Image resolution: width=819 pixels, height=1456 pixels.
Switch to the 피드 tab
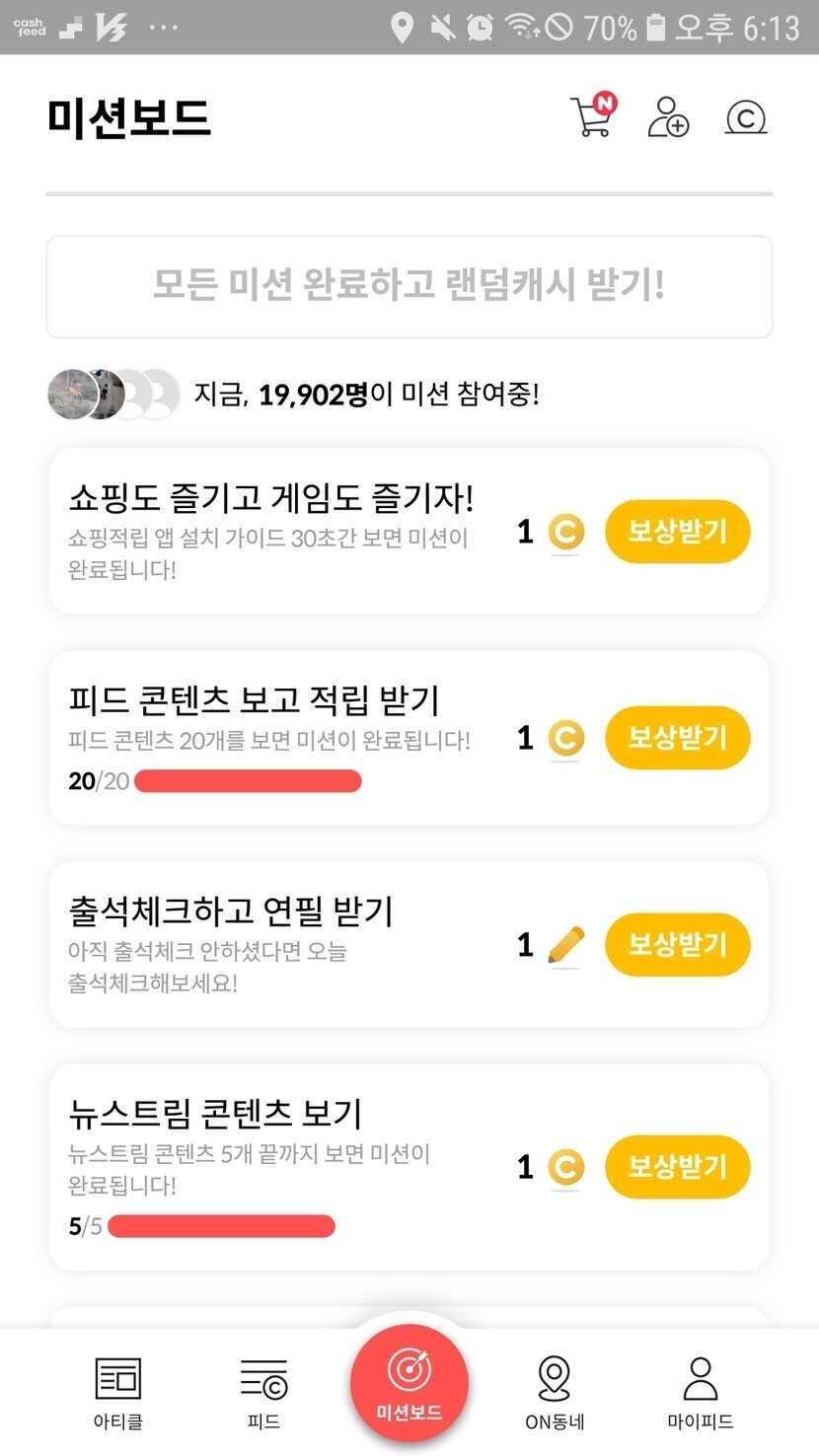coord(263,1392)
